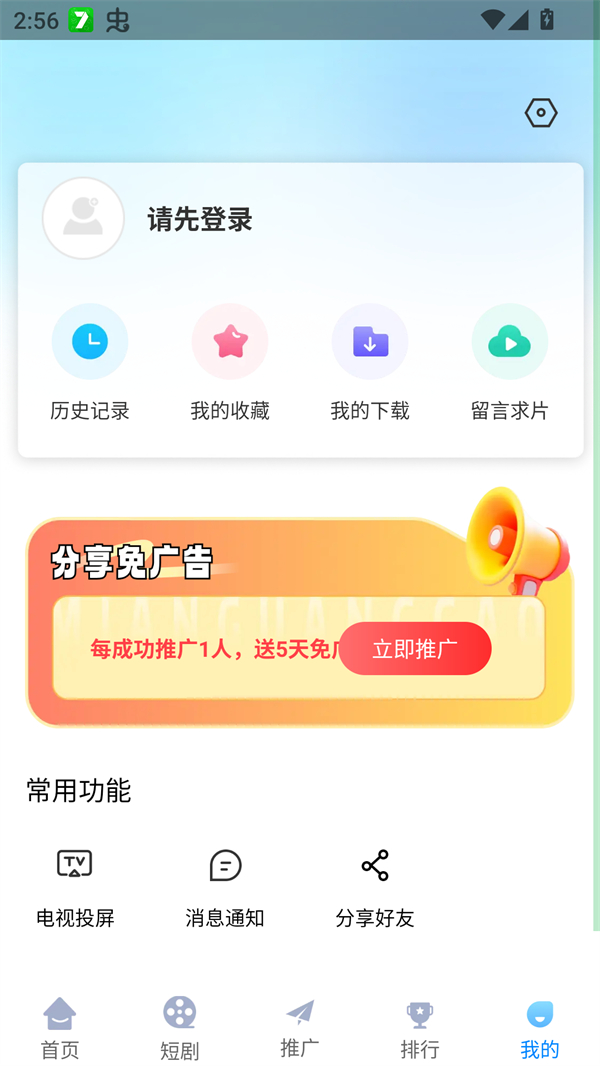Switch to the 短剧 tab
The width and height of the screenshot is (600, 1066).
pos(180,1028)
